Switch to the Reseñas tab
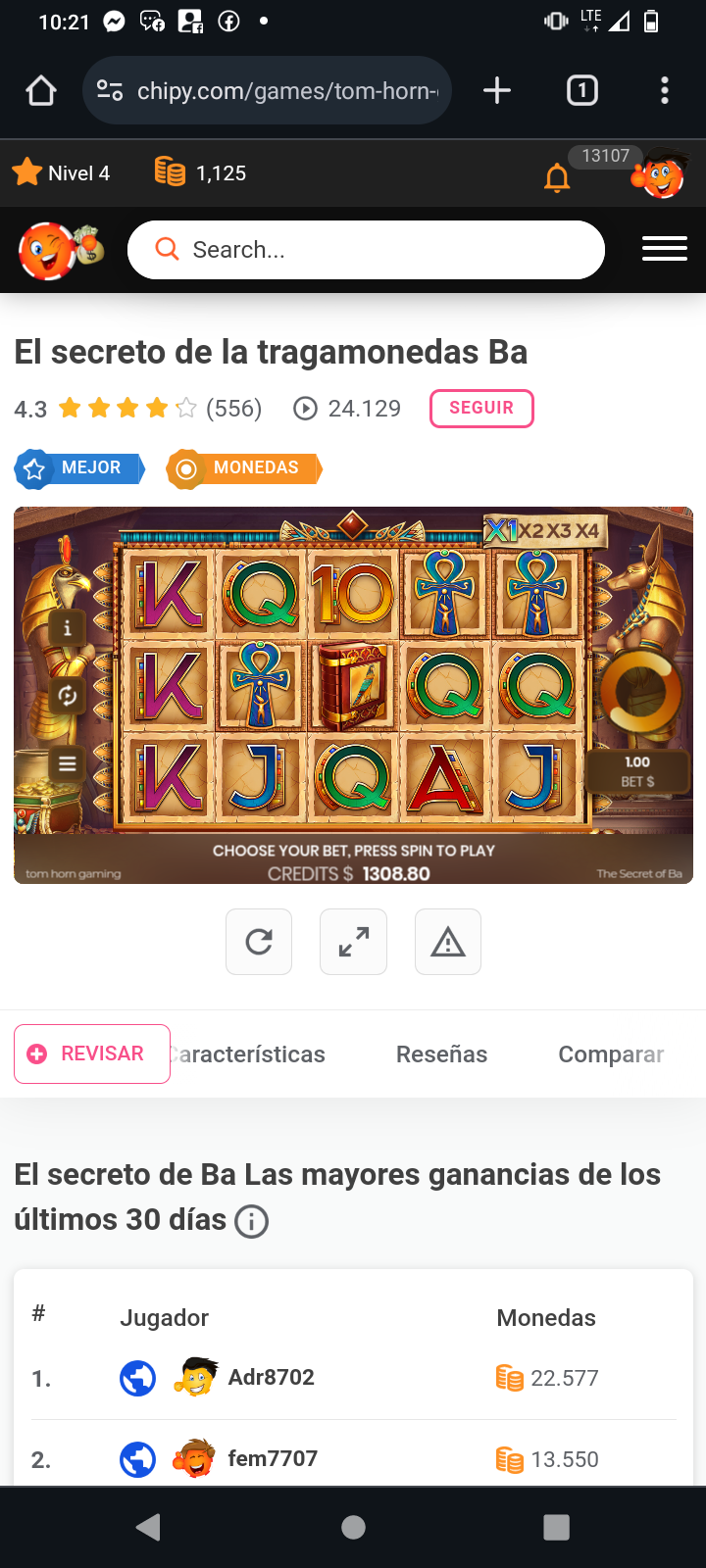Screen dimensions: 706x1568 [441, 1054]
